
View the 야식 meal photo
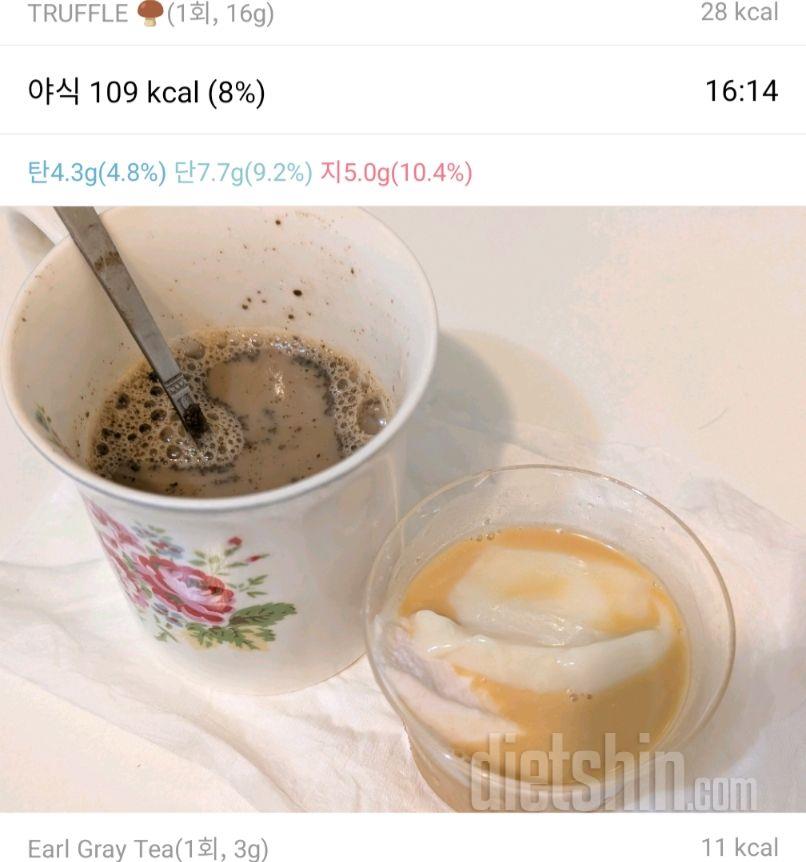click(403, 510)
